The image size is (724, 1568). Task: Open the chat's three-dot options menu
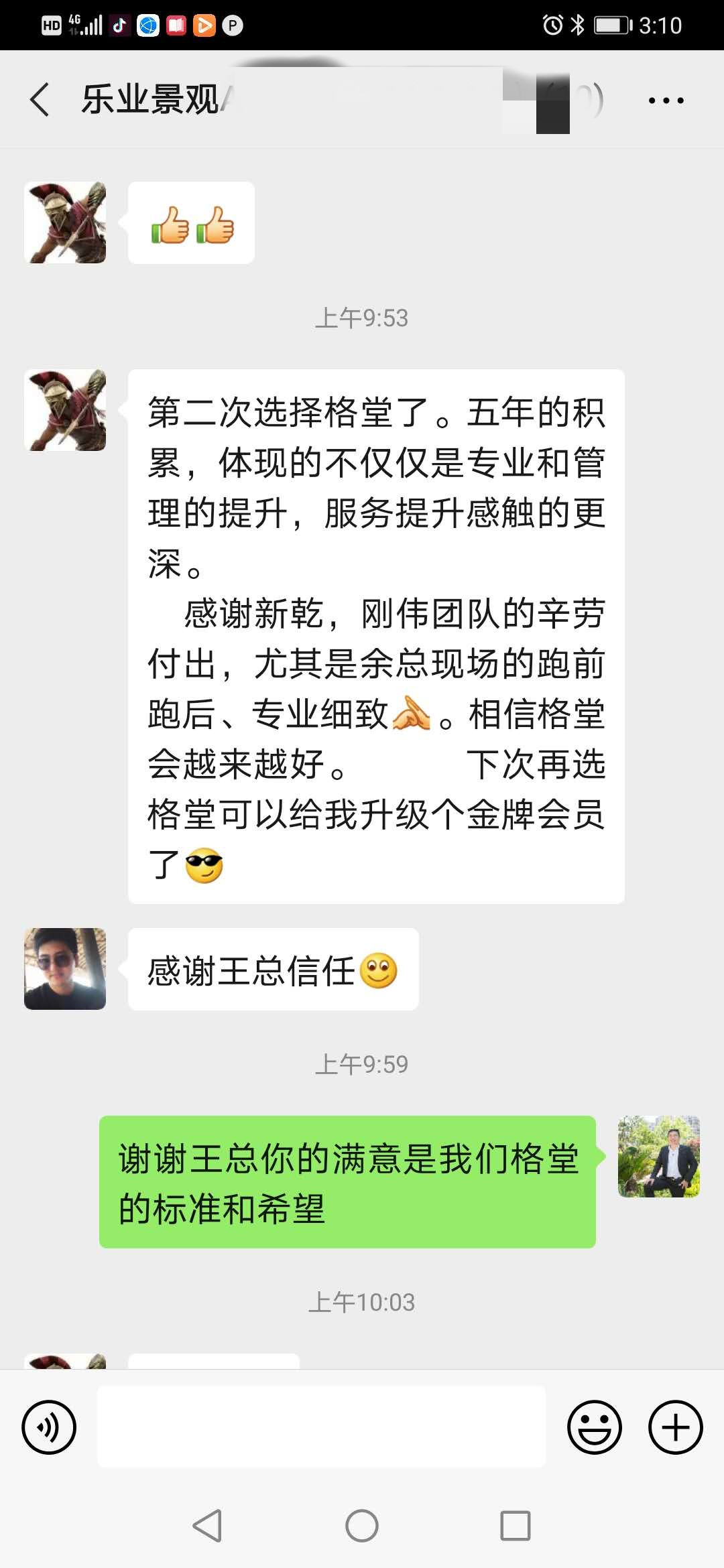point(666,101)
